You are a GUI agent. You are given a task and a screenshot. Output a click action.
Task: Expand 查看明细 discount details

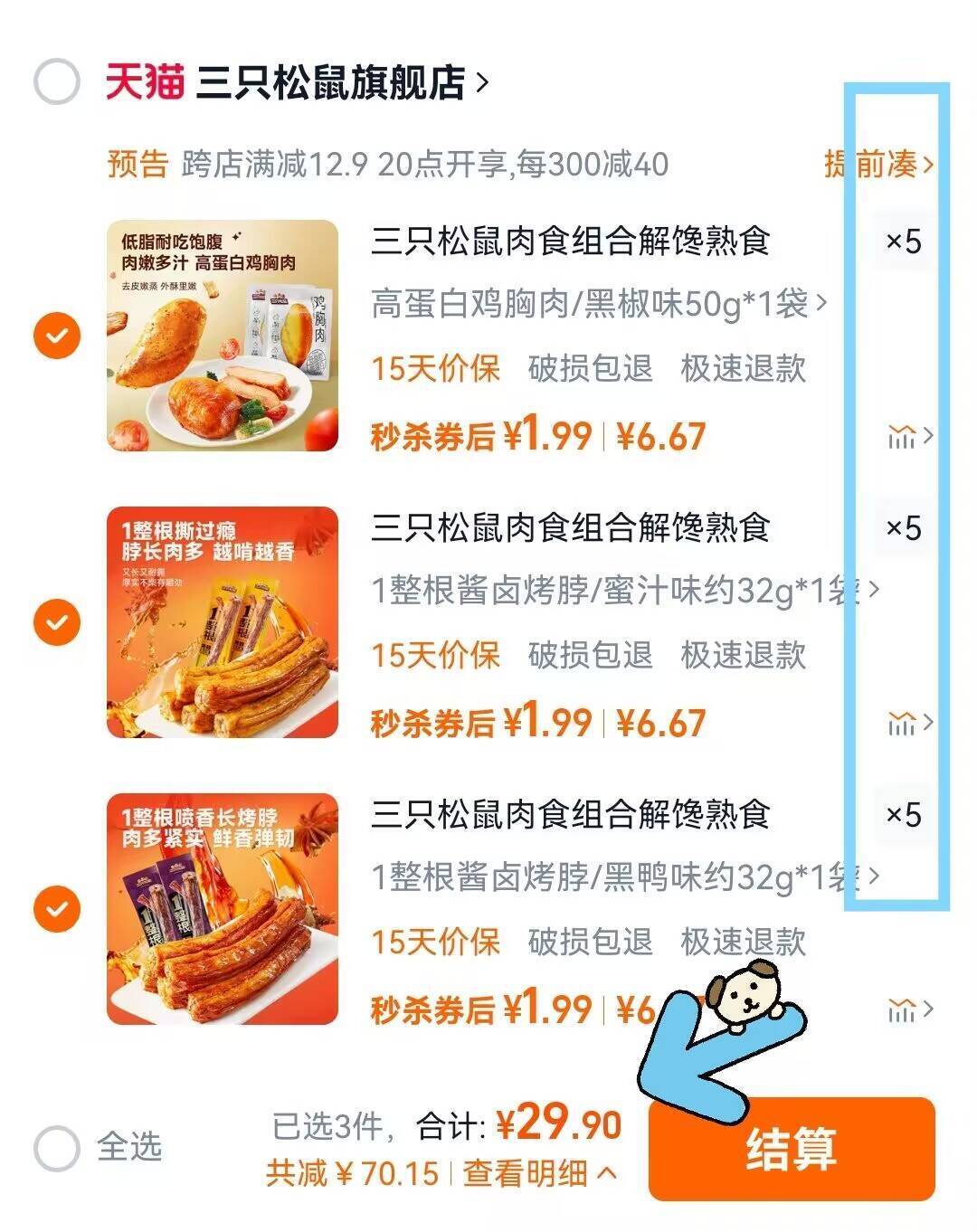[540, 1173]
